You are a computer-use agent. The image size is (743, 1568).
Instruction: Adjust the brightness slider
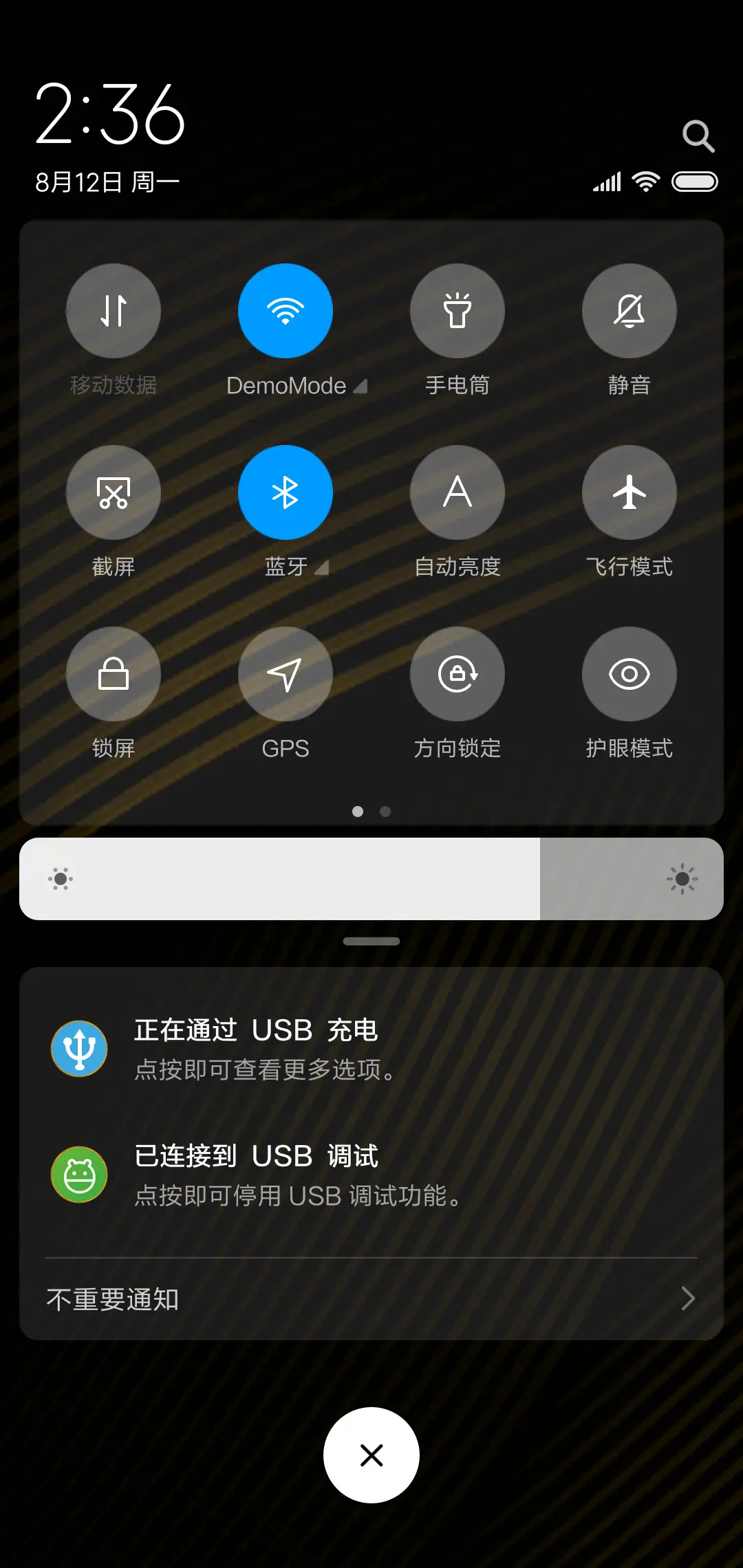click(371, 878)
